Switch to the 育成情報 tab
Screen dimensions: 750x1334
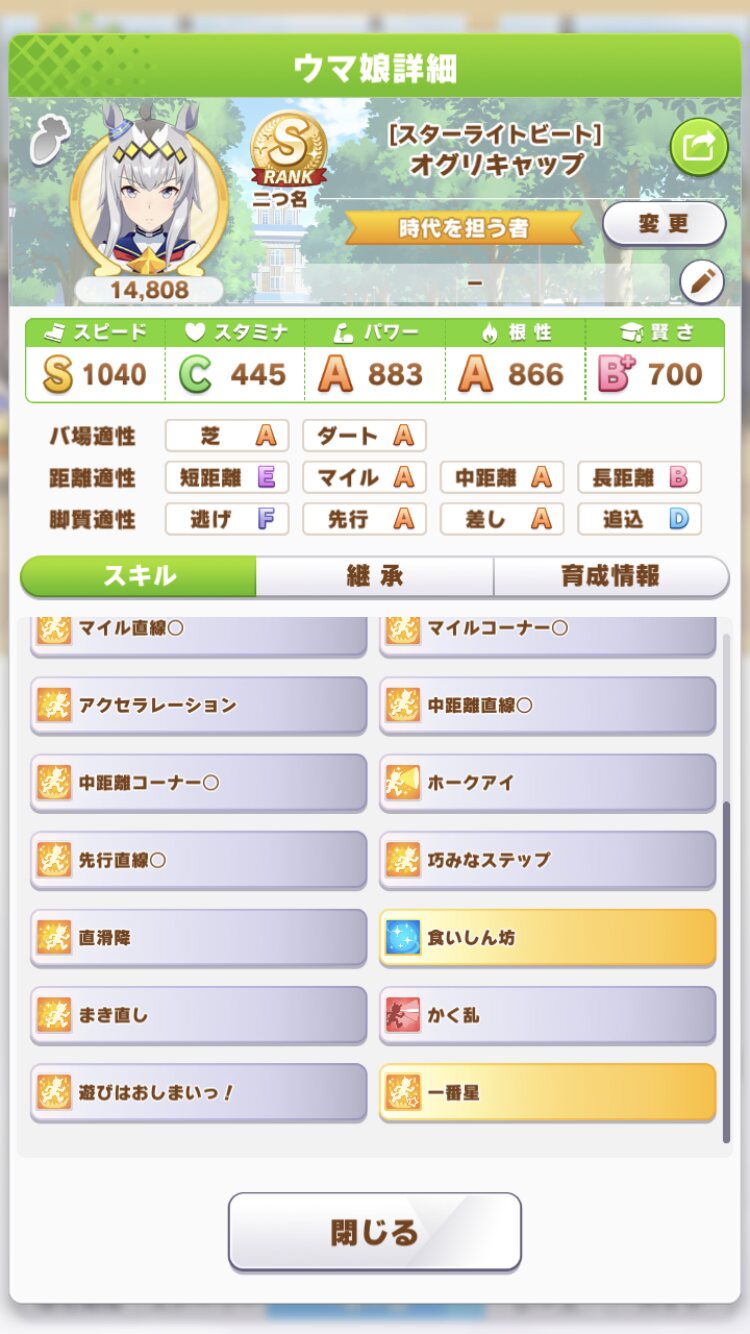tap(610, 576)
